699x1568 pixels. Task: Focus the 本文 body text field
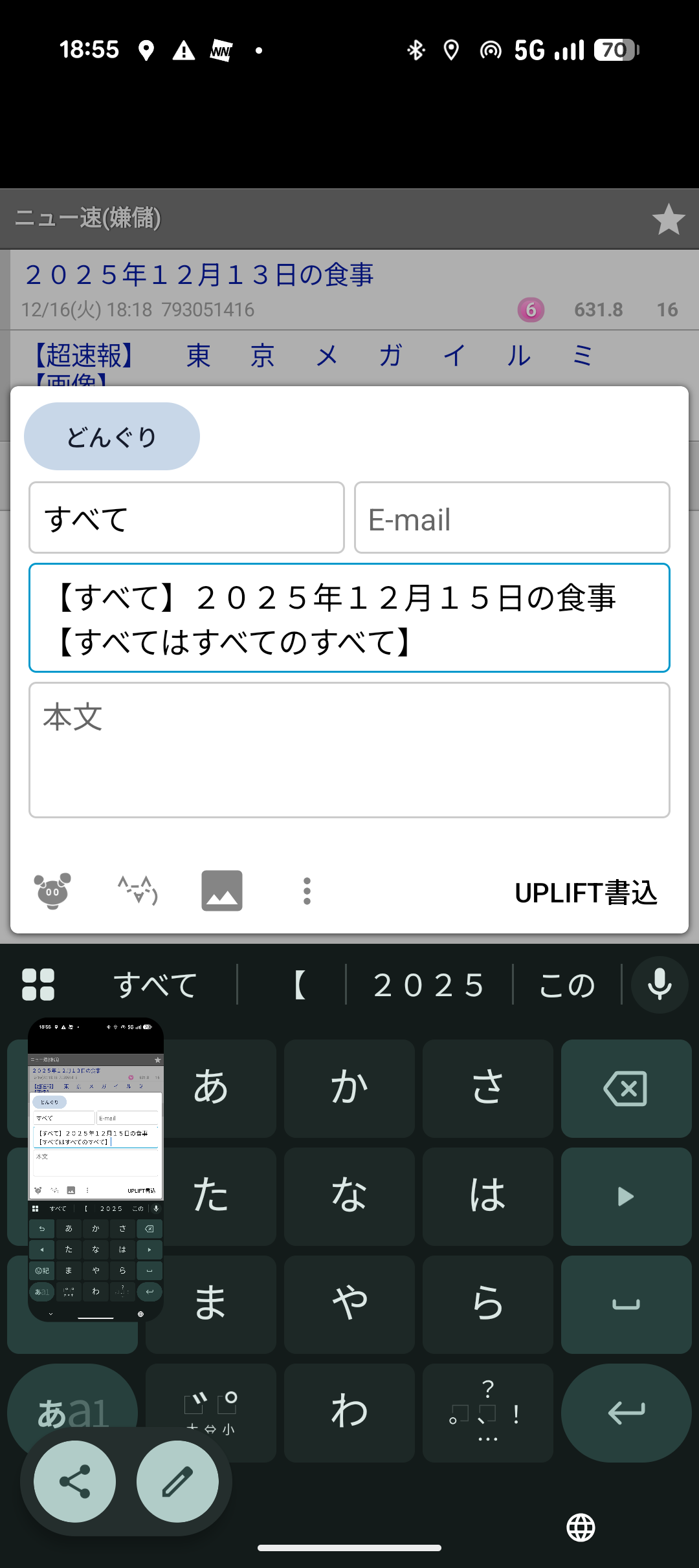(x=349, y=750)
